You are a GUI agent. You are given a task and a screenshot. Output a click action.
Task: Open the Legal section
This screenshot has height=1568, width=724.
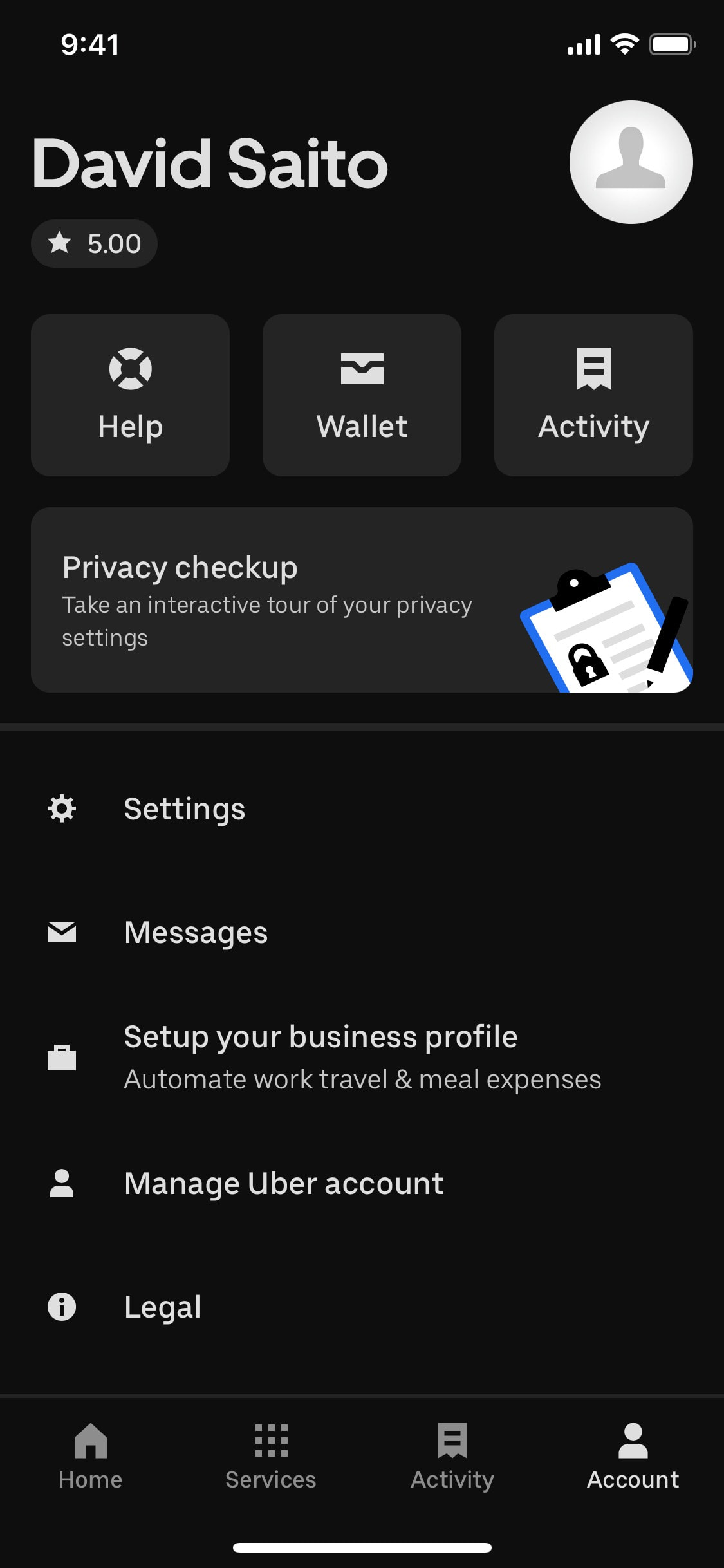[x=163, y=1305]
